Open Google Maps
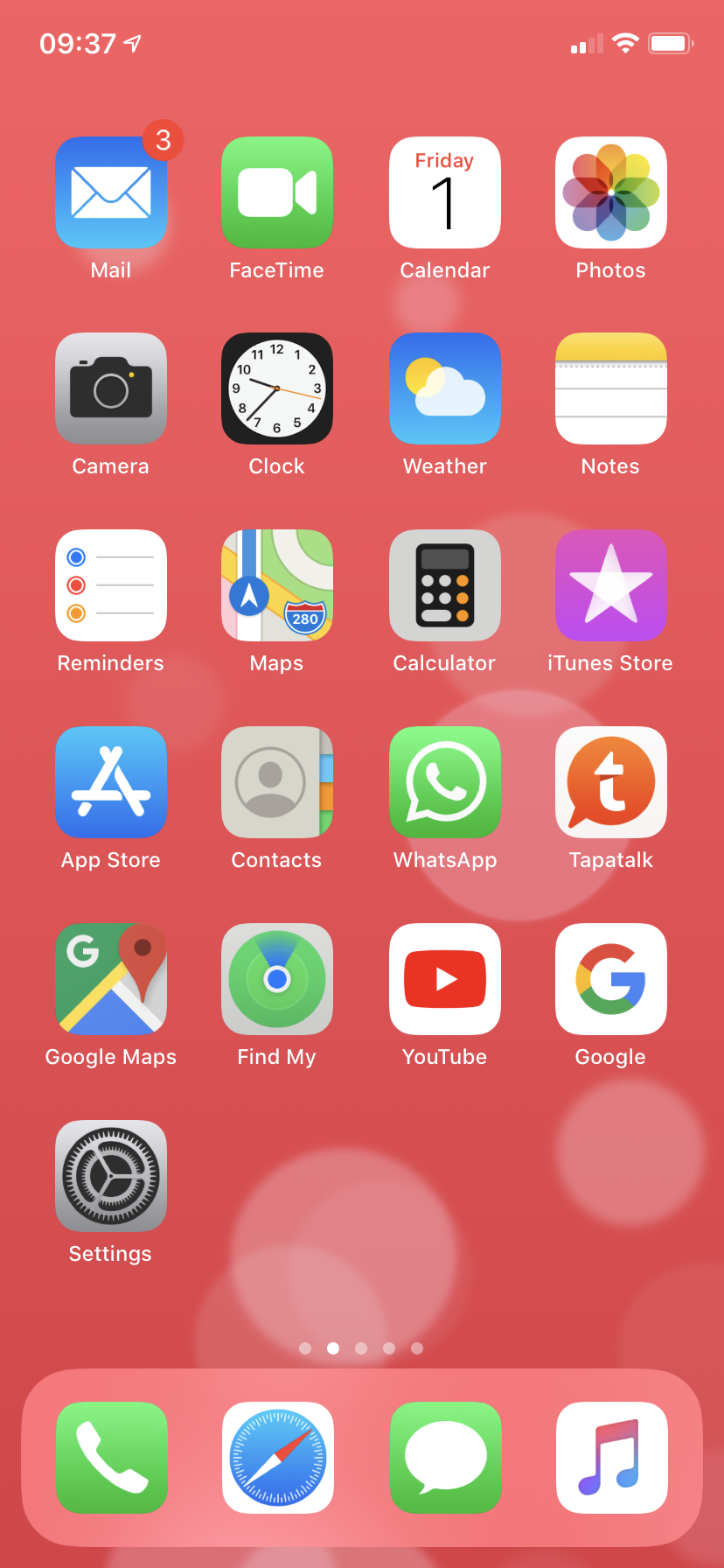This screenshot has width=724, height=1568. [111, 979]
